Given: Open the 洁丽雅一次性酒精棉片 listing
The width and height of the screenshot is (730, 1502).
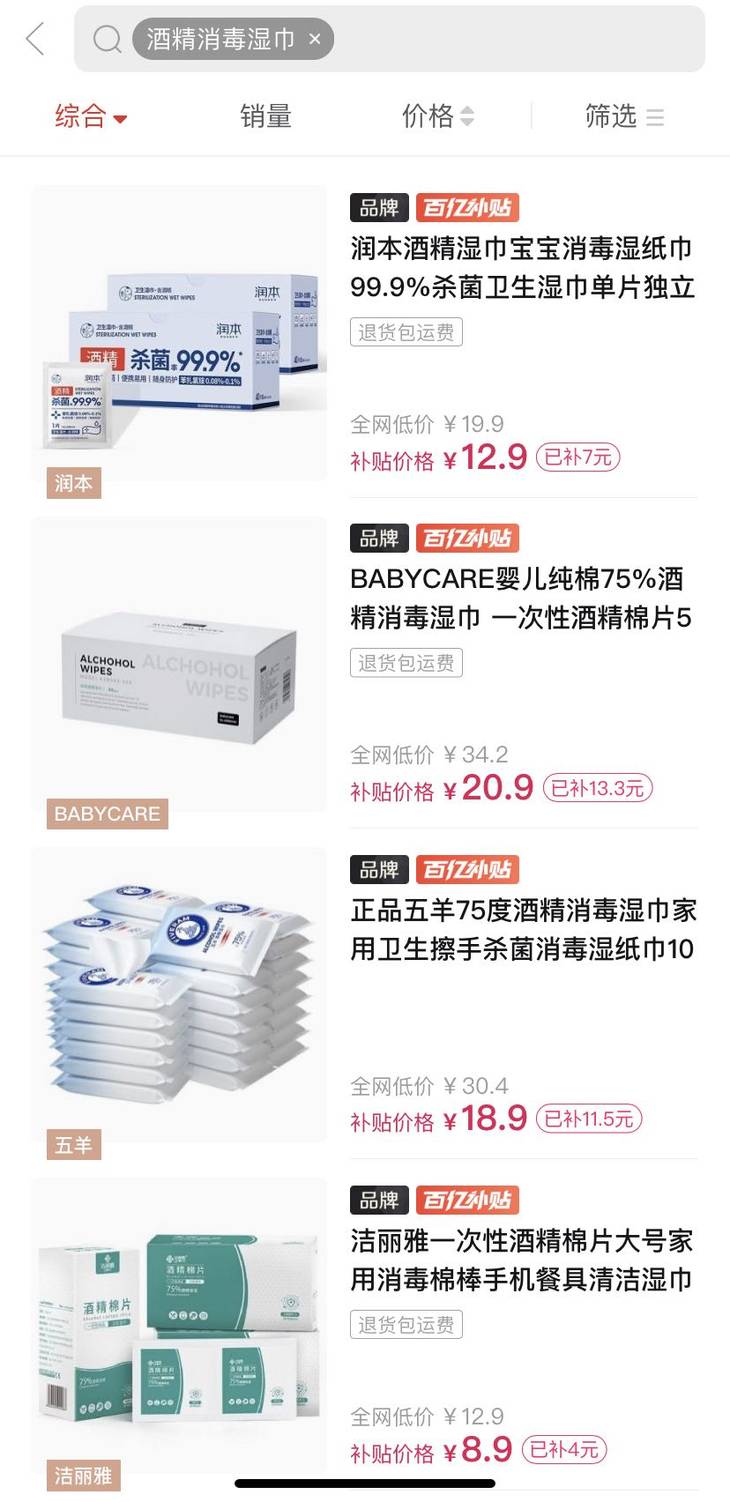Looking at the screenshot, I should [521, 1260].
